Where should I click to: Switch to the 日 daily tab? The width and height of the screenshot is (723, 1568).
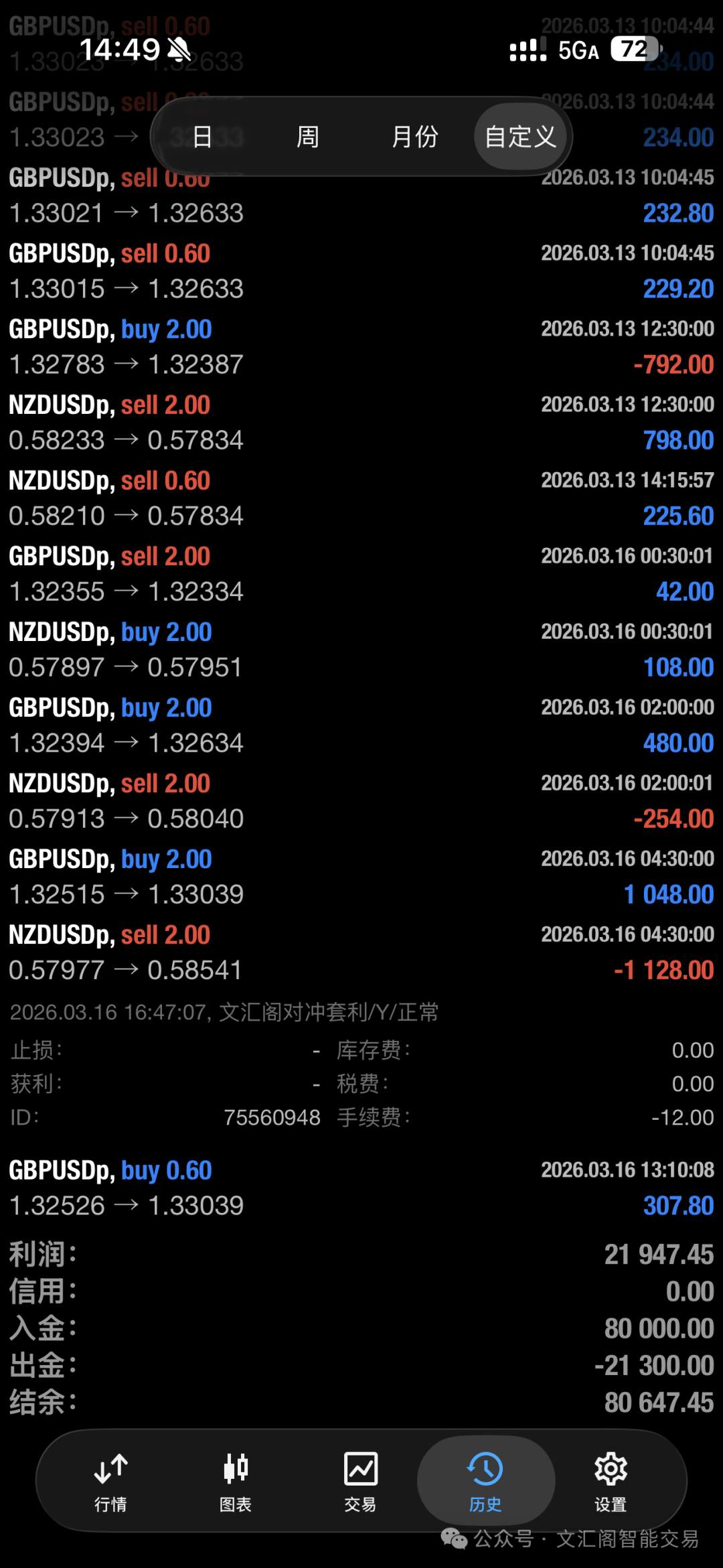[x=202, y=137]
